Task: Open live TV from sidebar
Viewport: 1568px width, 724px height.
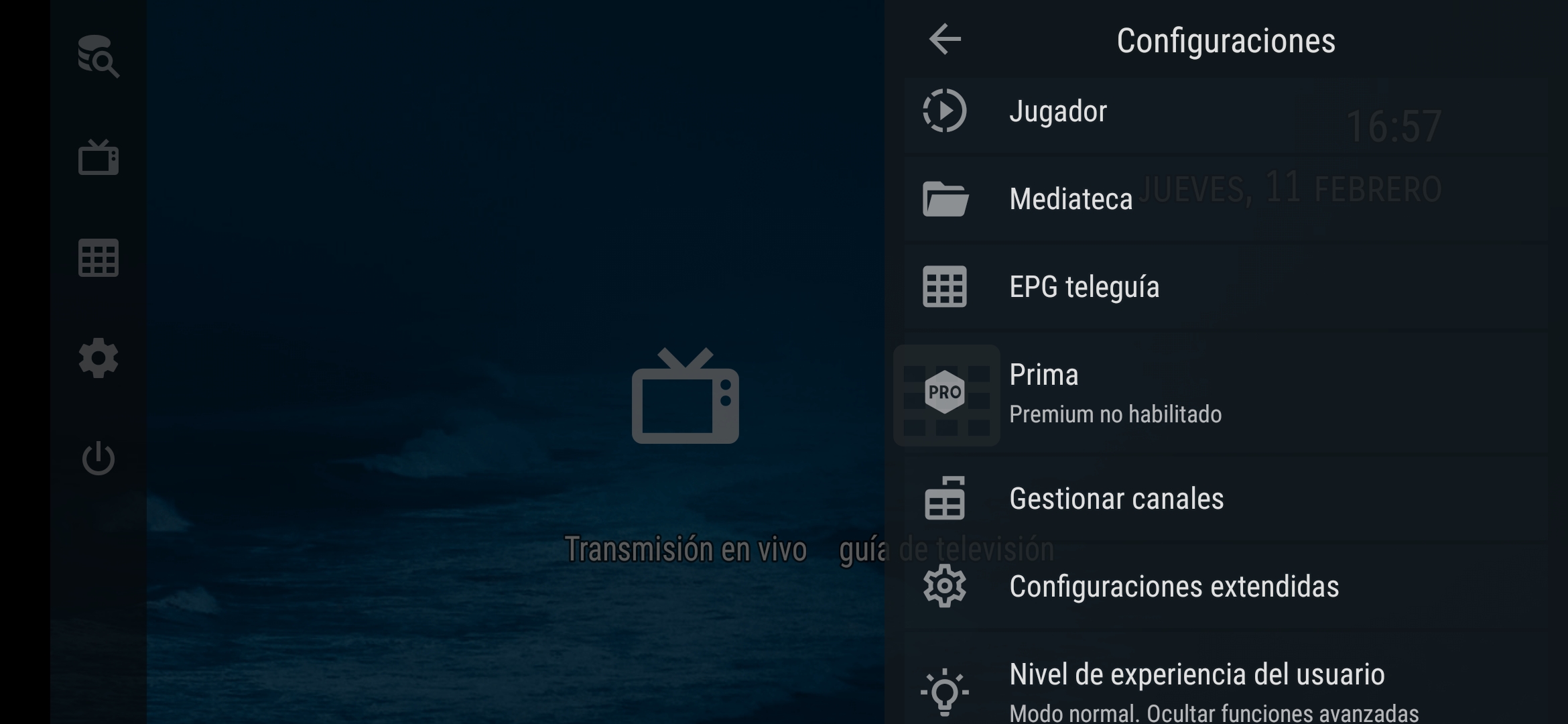Action: (99, 158)
